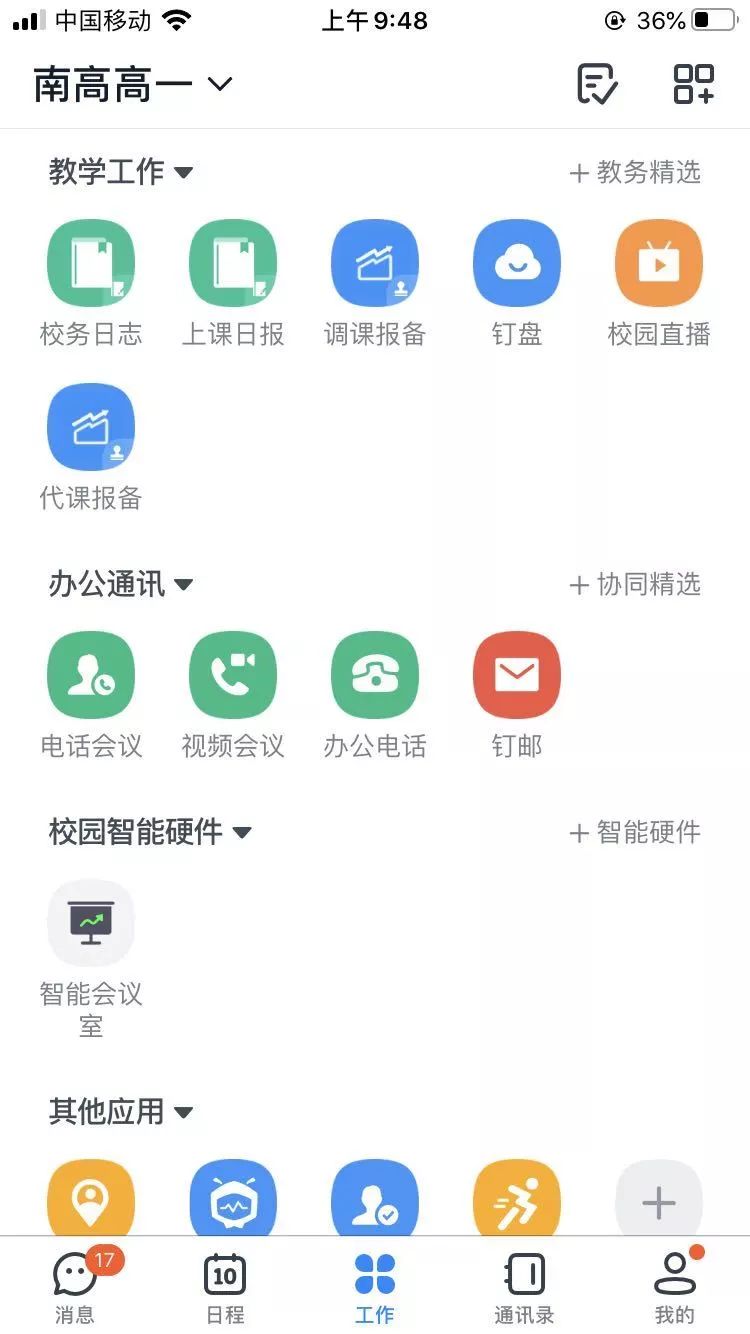750x1334 pixels.
Task: Open the organization switcher 南高高一
Action: (x=133, y=85)
